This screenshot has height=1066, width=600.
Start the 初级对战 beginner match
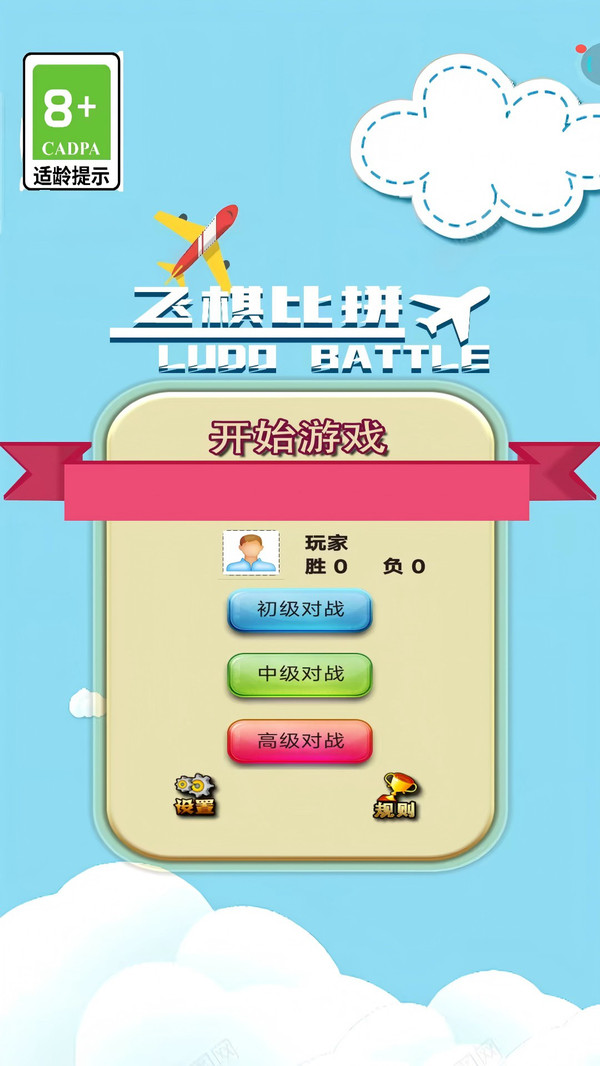pos(300,610)
